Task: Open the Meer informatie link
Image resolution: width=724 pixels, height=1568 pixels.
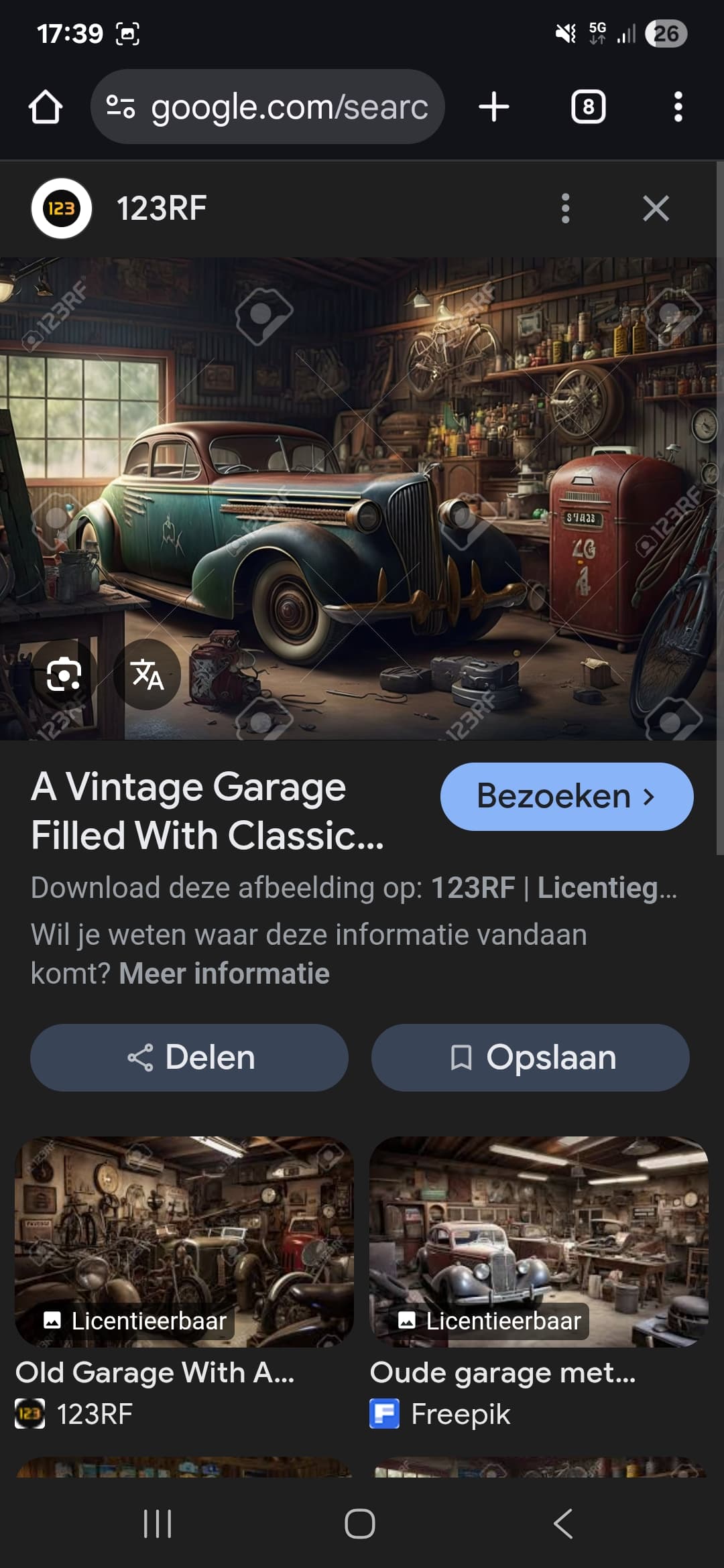Action: (x=224, y=973)
